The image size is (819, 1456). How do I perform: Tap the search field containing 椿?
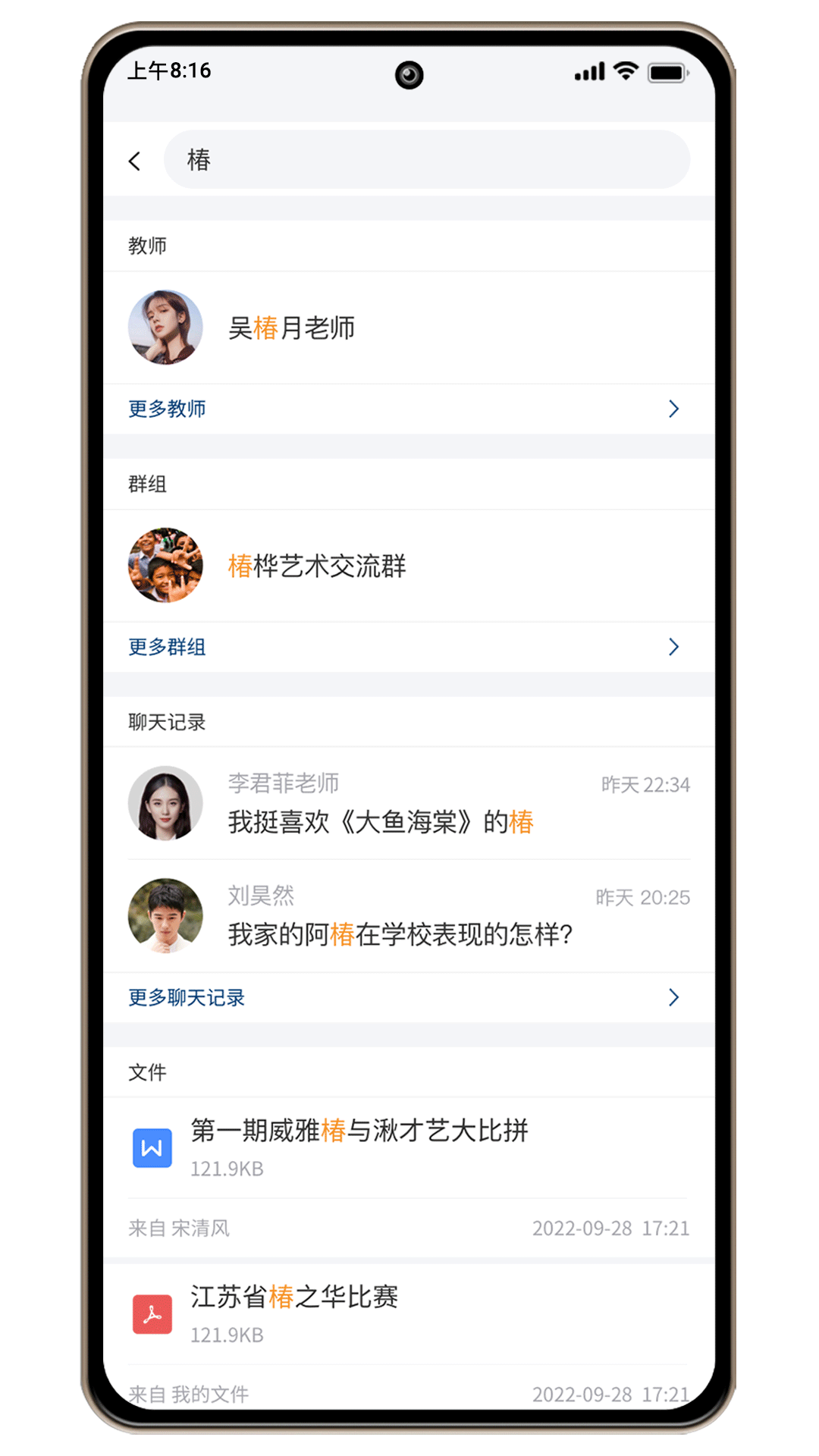426,160
